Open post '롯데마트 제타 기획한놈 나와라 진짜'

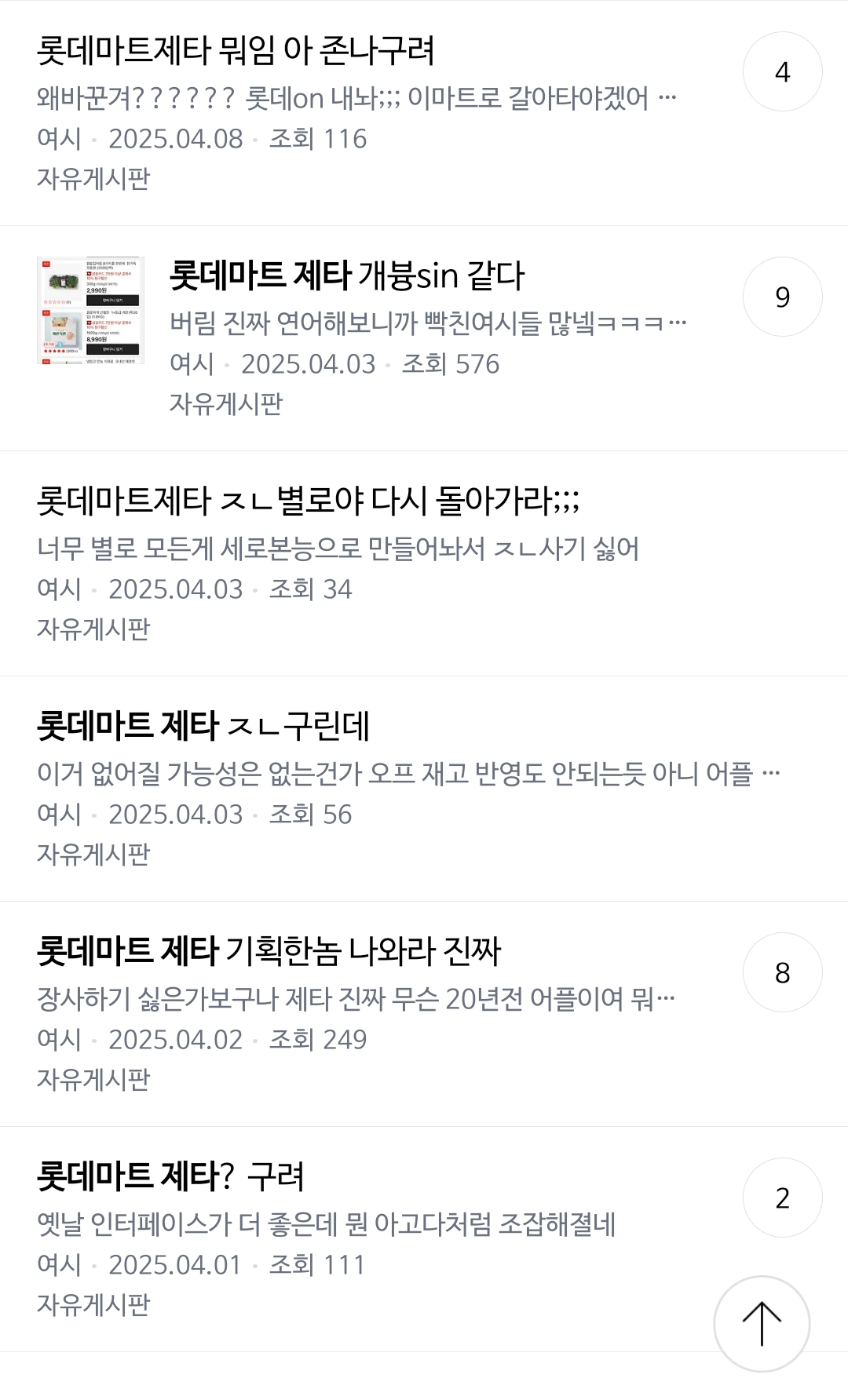click(269, 952)
